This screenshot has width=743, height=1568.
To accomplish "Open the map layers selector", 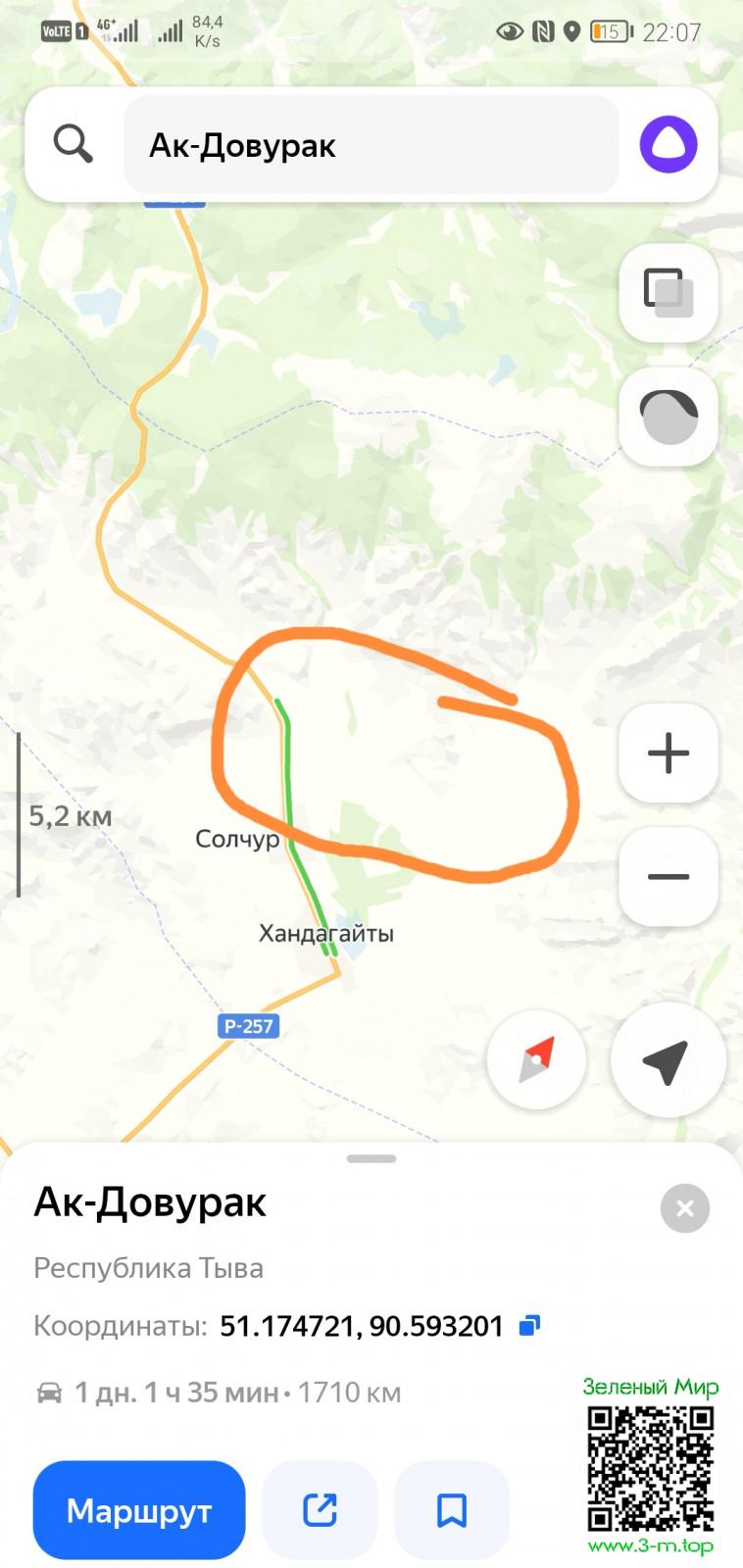I will (x=669, y=292).
